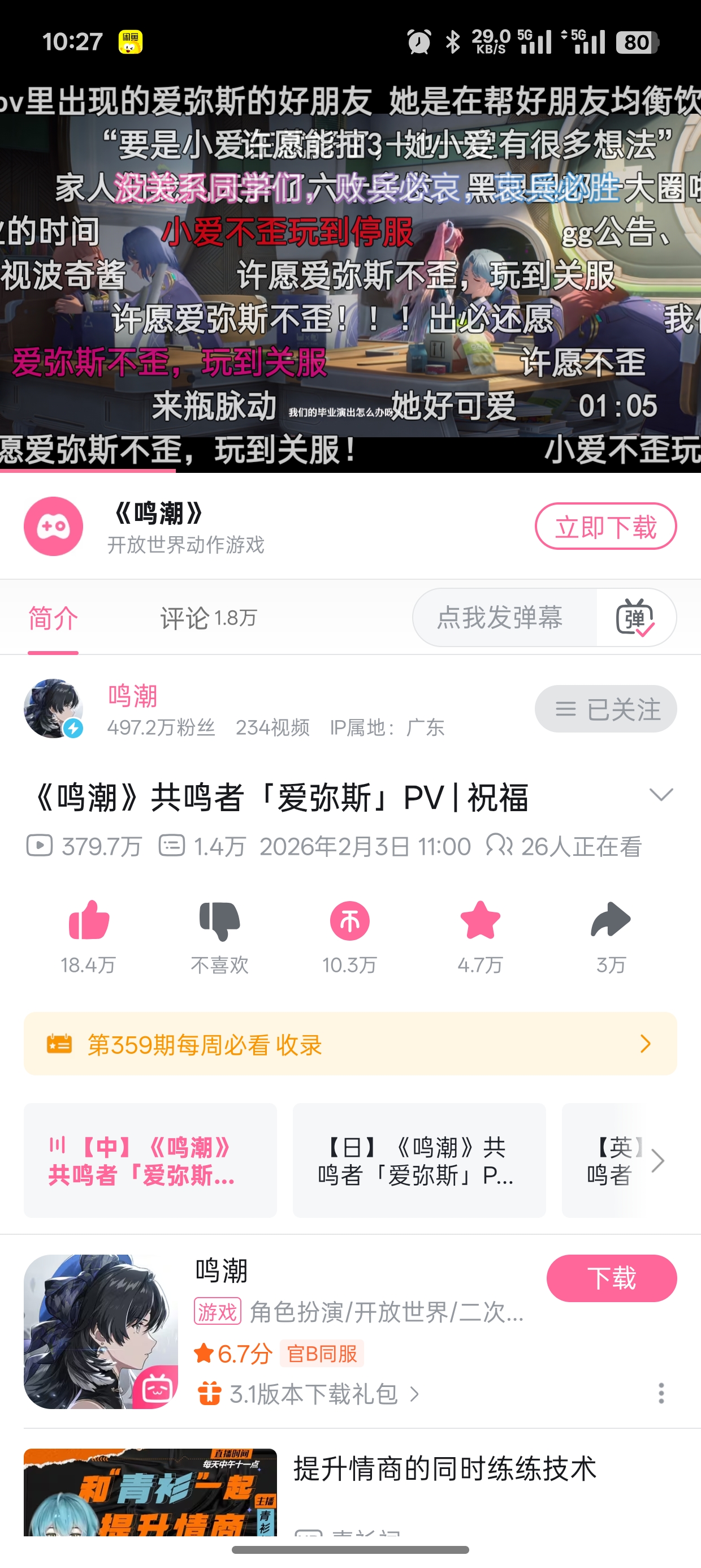Screen dimensions: 701x1568
Task: Mark the video as 不喜欢
Action: (x=219, y=921)
